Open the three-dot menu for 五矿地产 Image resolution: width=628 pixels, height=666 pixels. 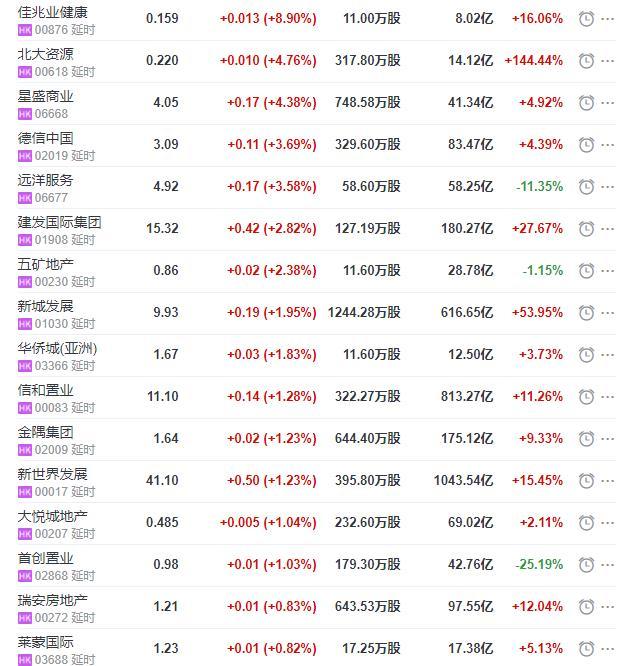click(607, 271)
